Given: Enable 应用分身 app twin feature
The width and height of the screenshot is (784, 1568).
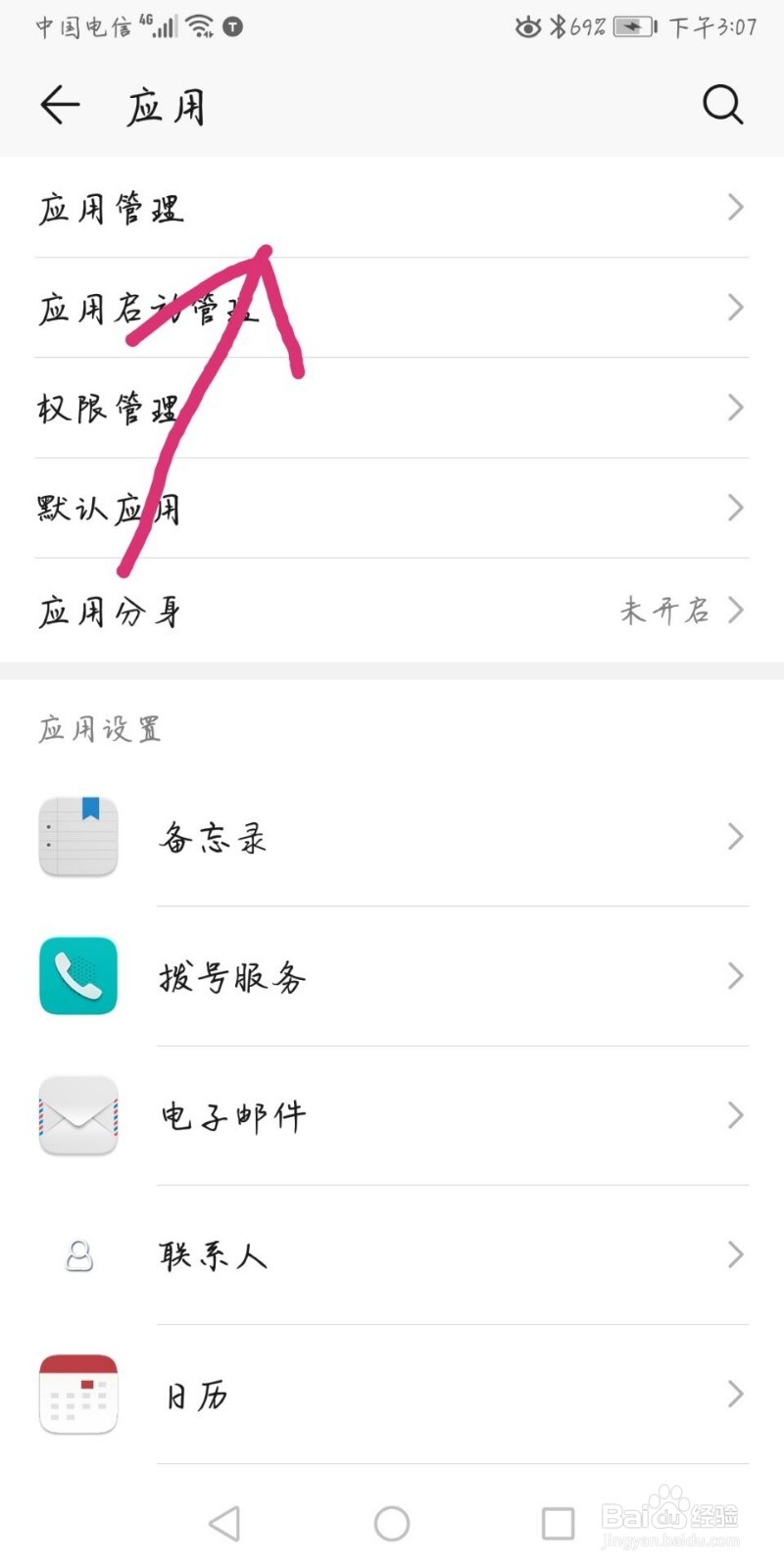Looking at the screenshot, I should pos(392,610).
